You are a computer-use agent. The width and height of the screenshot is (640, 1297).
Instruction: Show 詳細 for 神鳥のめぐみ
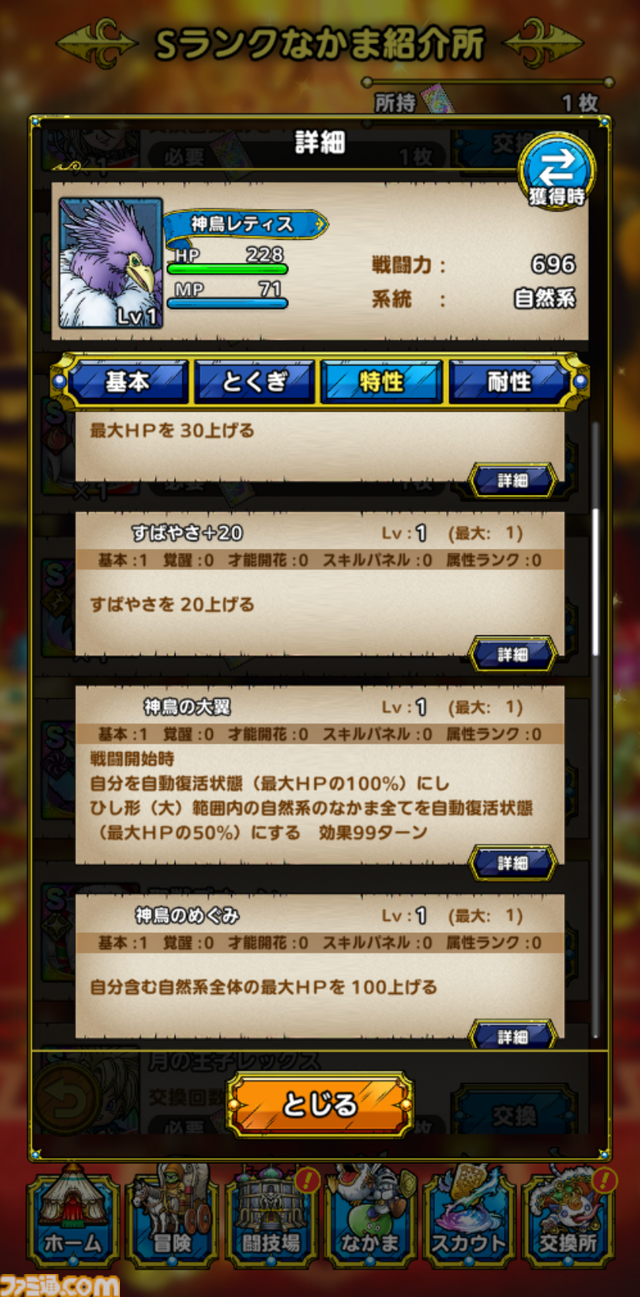pos(512,1035)
